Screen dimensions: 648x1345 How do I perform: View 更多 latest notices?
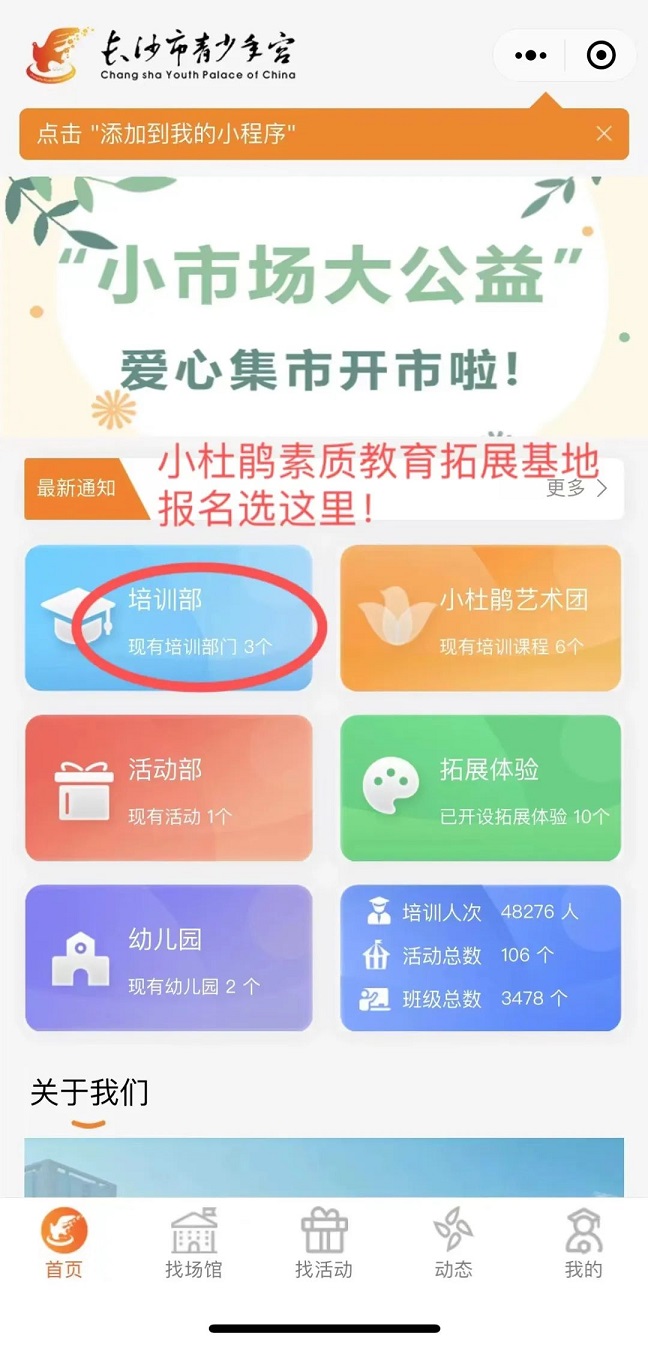pos(577,488)
